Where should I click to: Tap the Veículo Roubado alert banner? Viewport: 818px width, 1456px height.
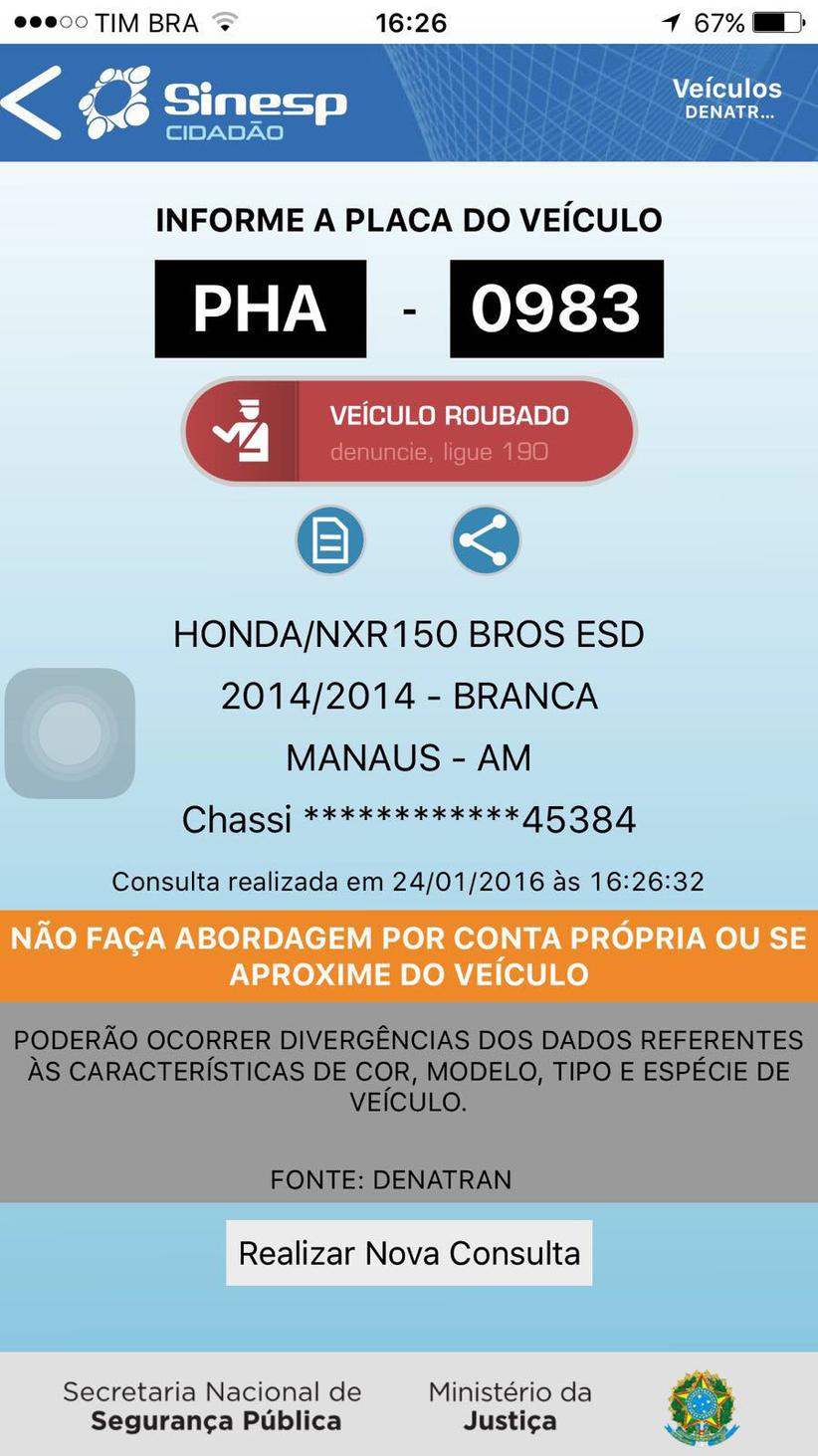point(409,432)
